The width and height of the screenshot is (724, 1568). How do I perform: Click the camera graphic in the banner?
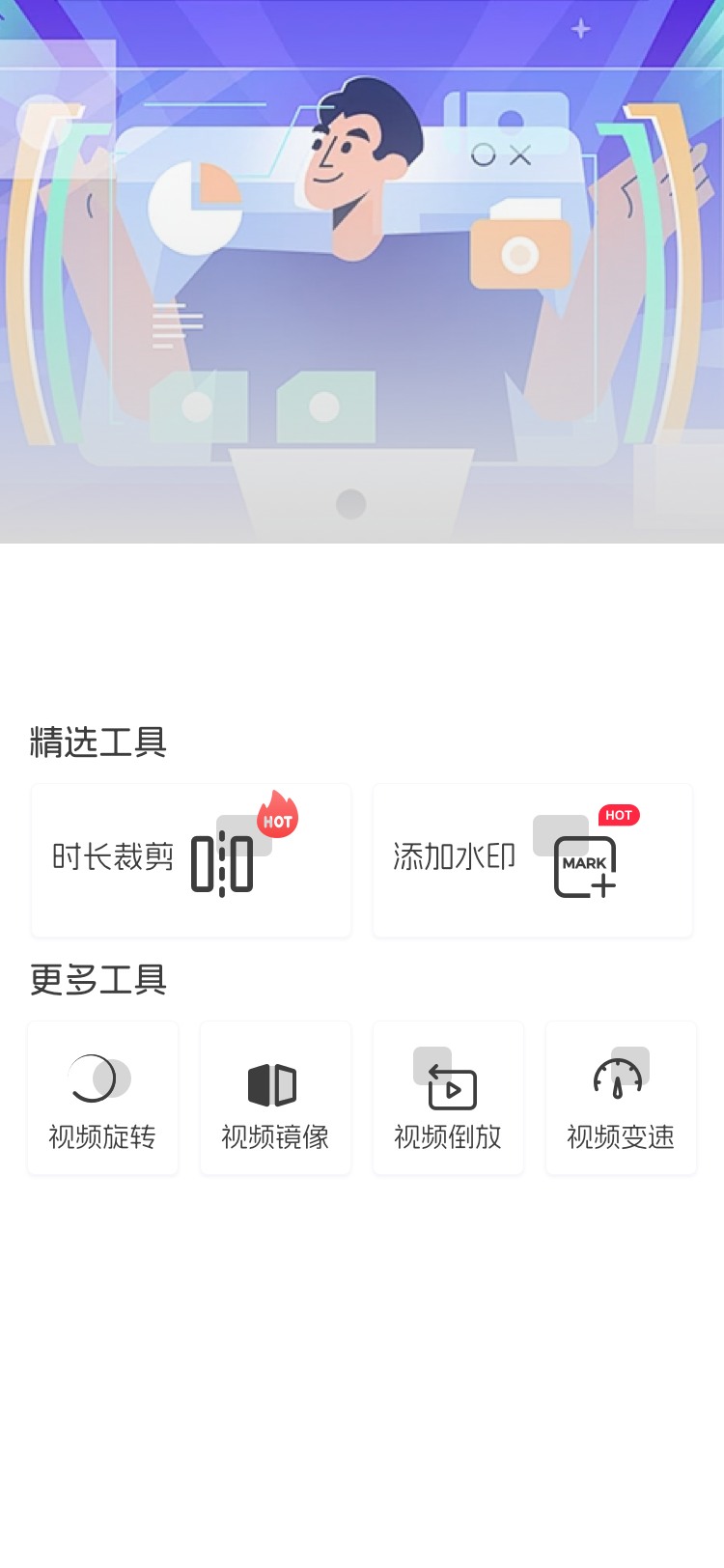point(521,253)
